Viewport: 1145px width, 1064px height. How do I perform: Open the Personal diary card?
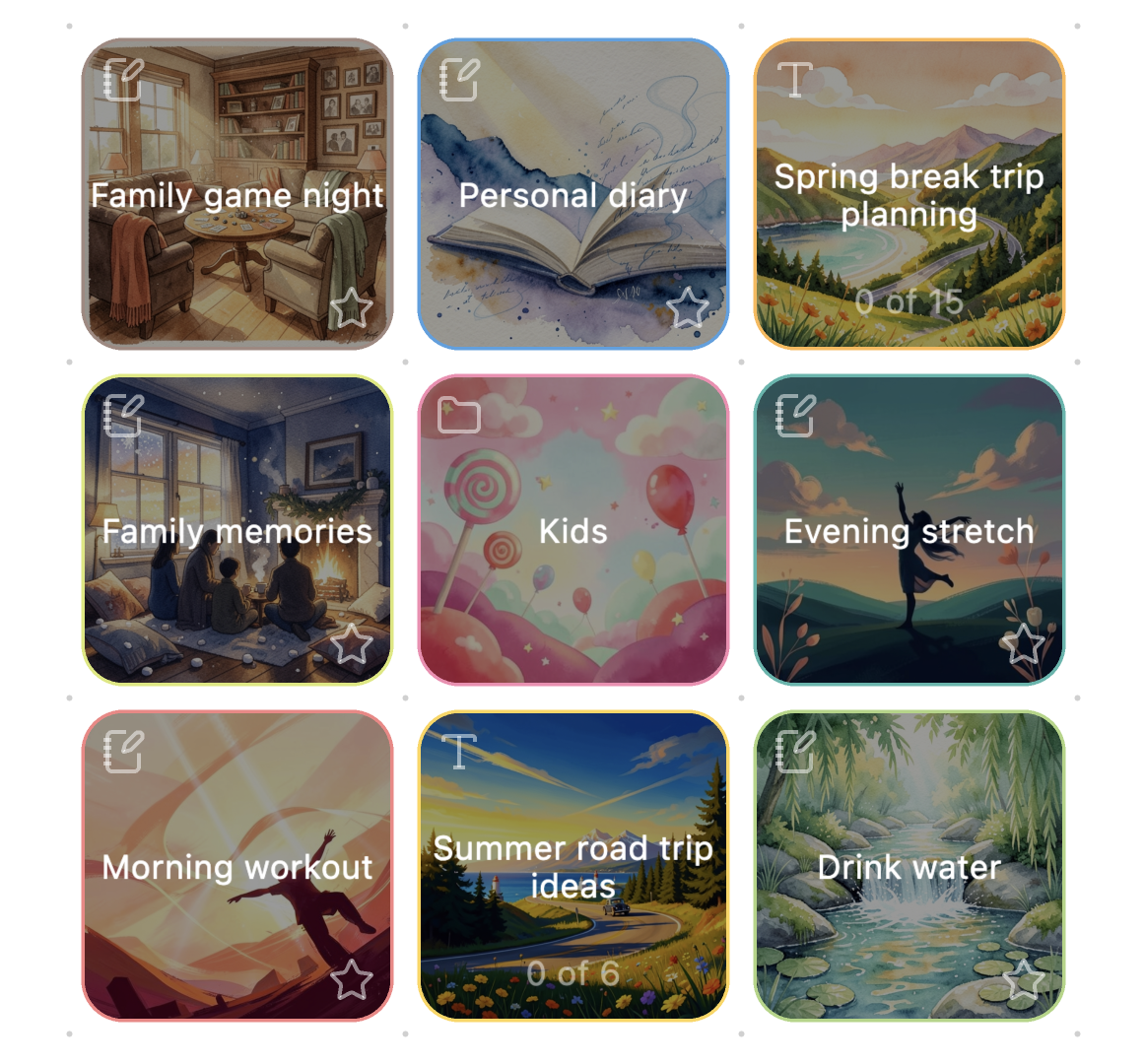click(x=572, y=195)
